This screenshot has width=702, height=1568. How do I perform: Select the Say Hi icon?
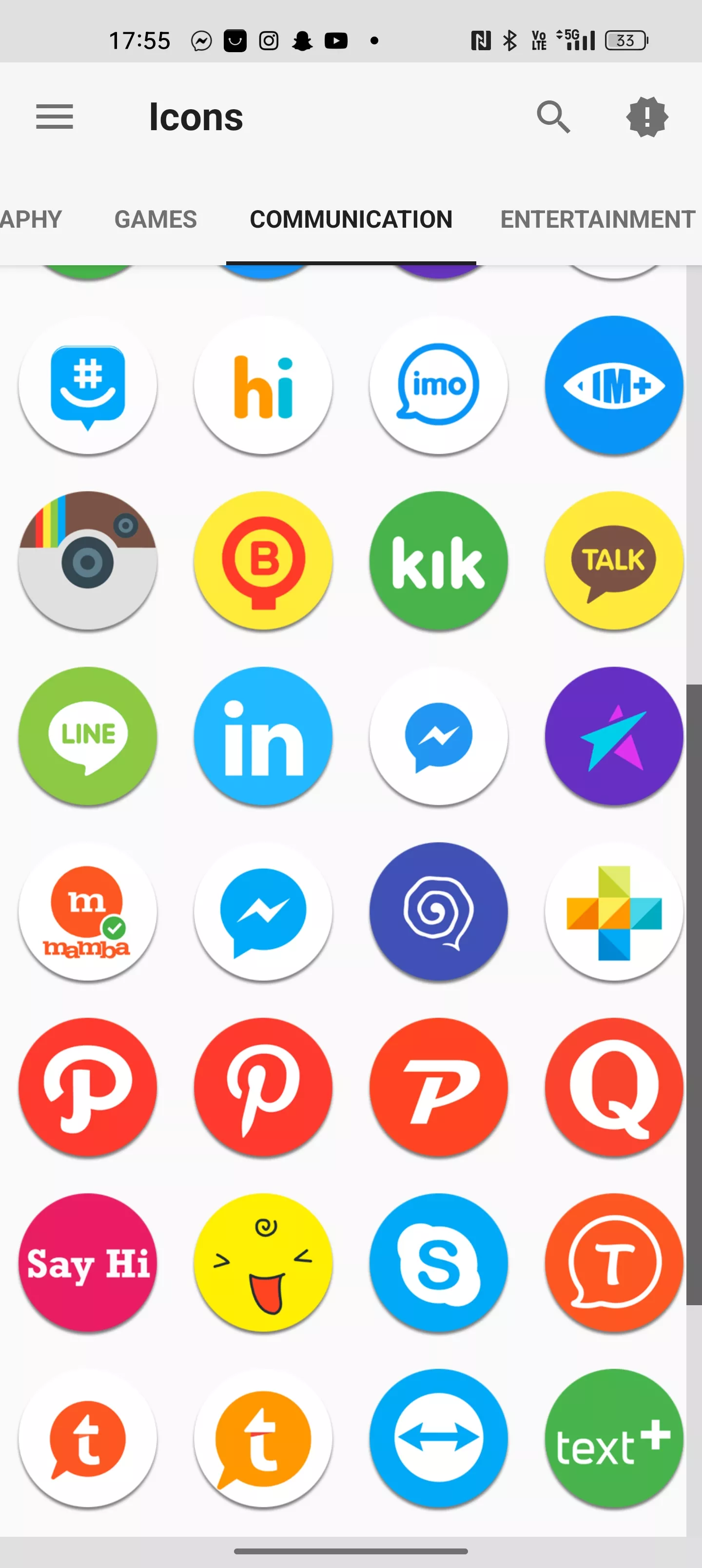(88, 1262)
